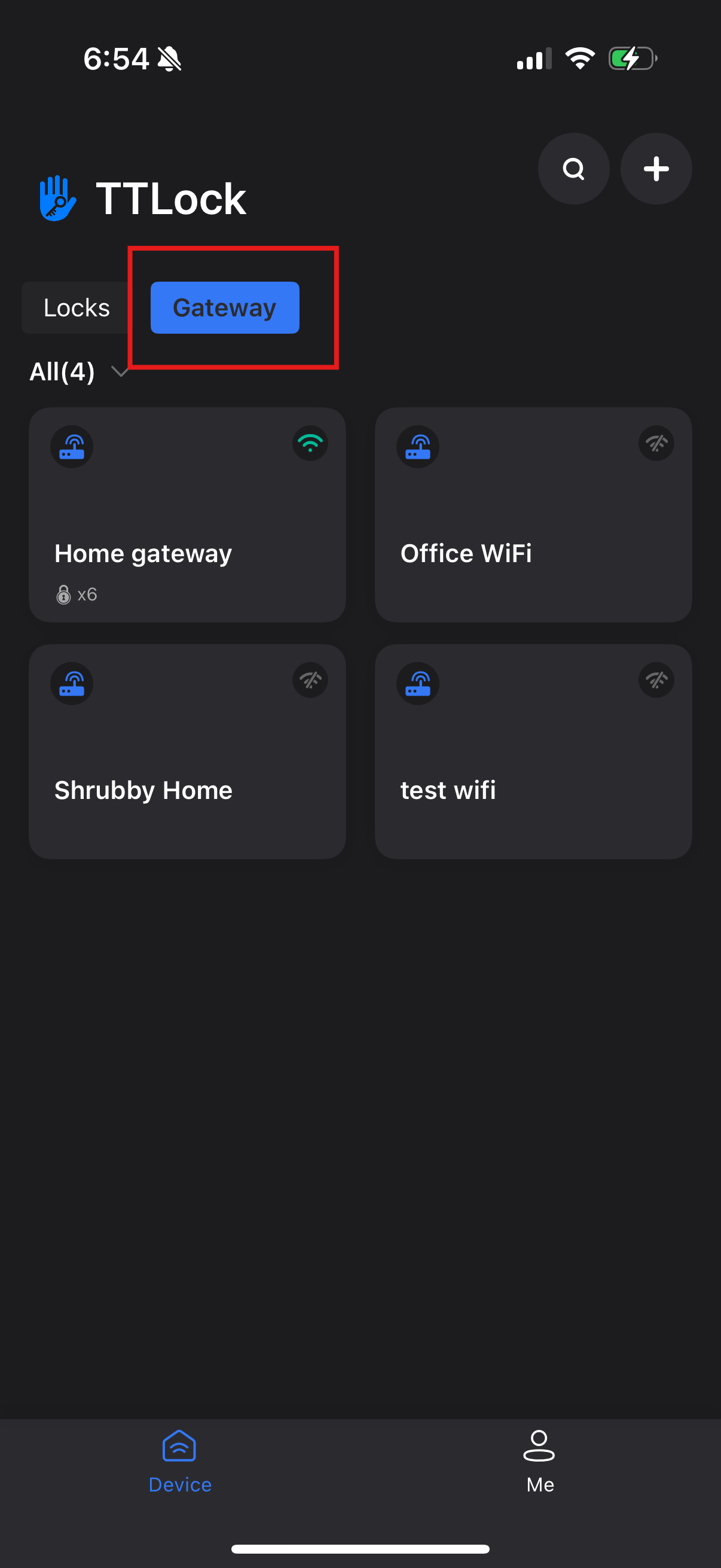721x1568 pixels.
Task: Open the Office WiFi gateway card
Action: point(533,514)
